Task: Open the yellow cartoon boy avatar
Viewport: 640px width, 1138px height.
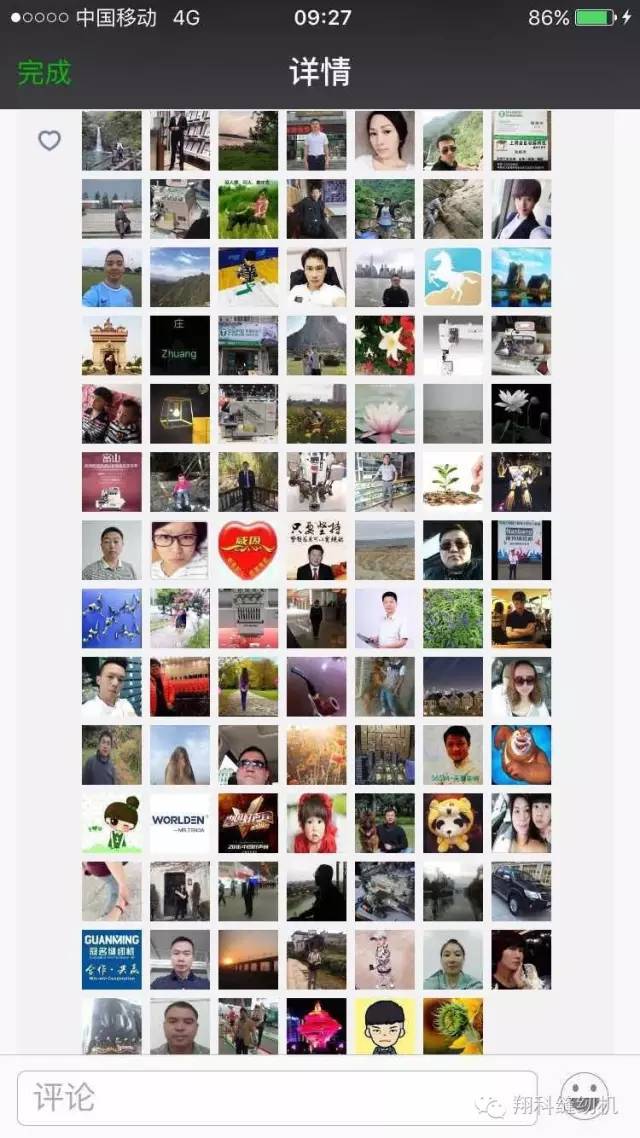Action: click(384, 1025)
